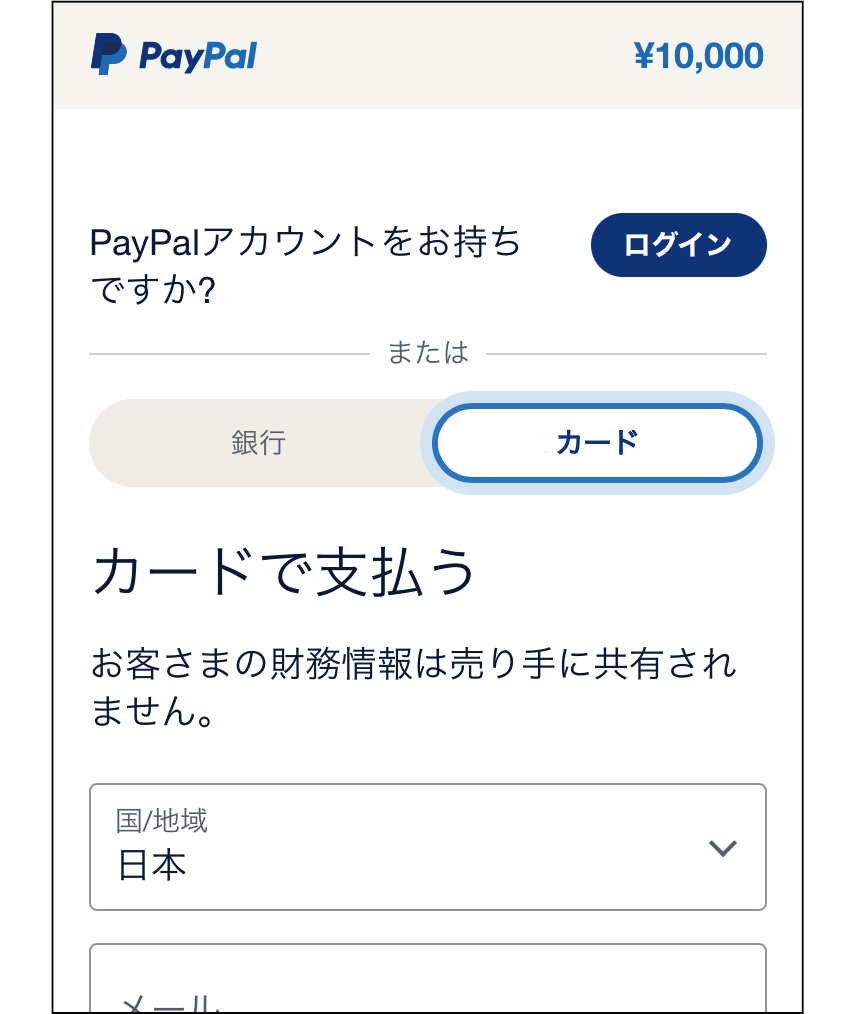Open the 国/地域 country dropdown
855x1014 pixels.
point(428,847)
